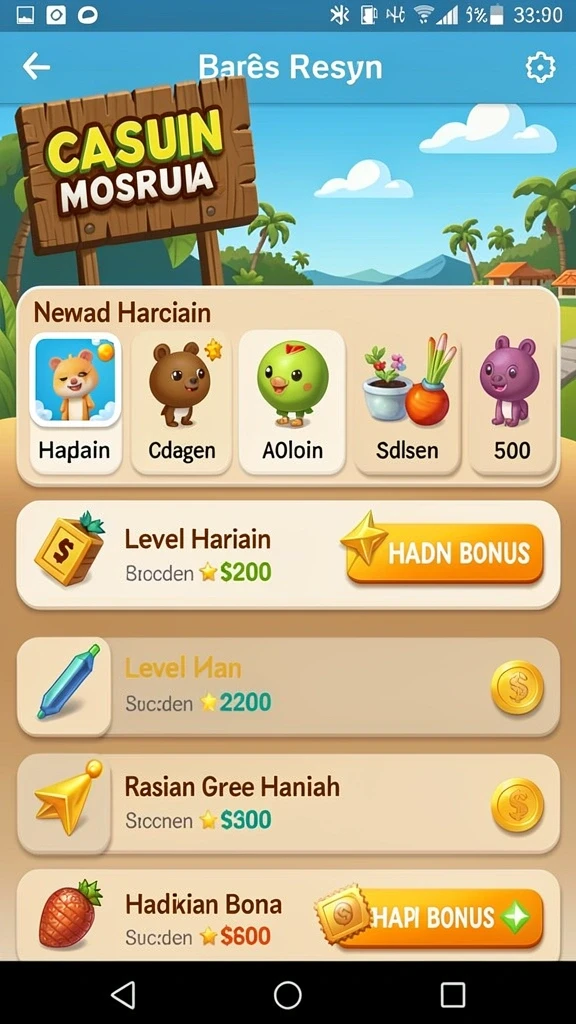The image size is (576, 1024).
Task: Open the Level Hariain row
Action: click(x=288, y=554)
